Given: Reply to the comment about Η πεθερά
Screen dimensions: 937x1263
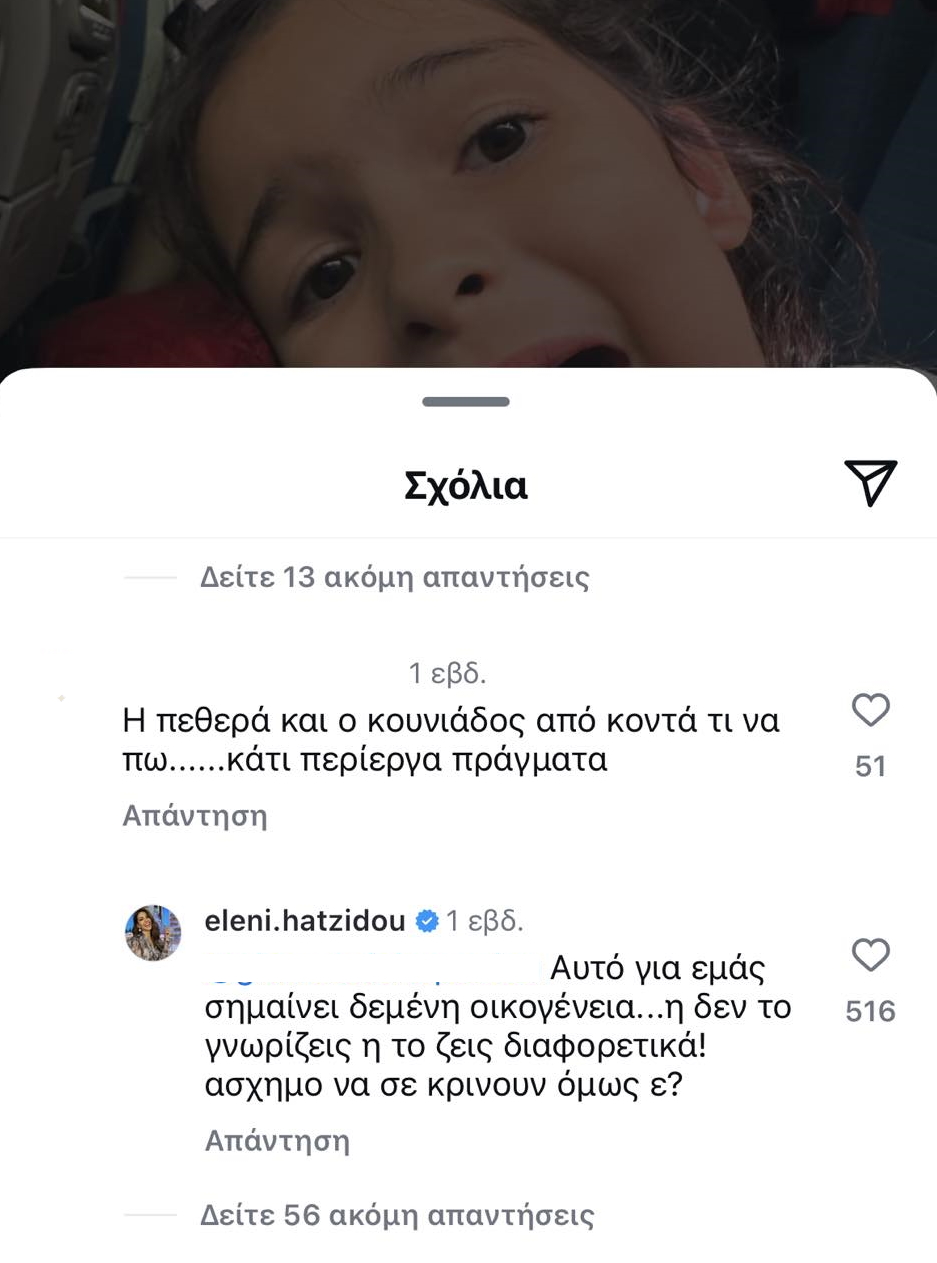Looking at the screenshot, I should click(x=194, y=815).
